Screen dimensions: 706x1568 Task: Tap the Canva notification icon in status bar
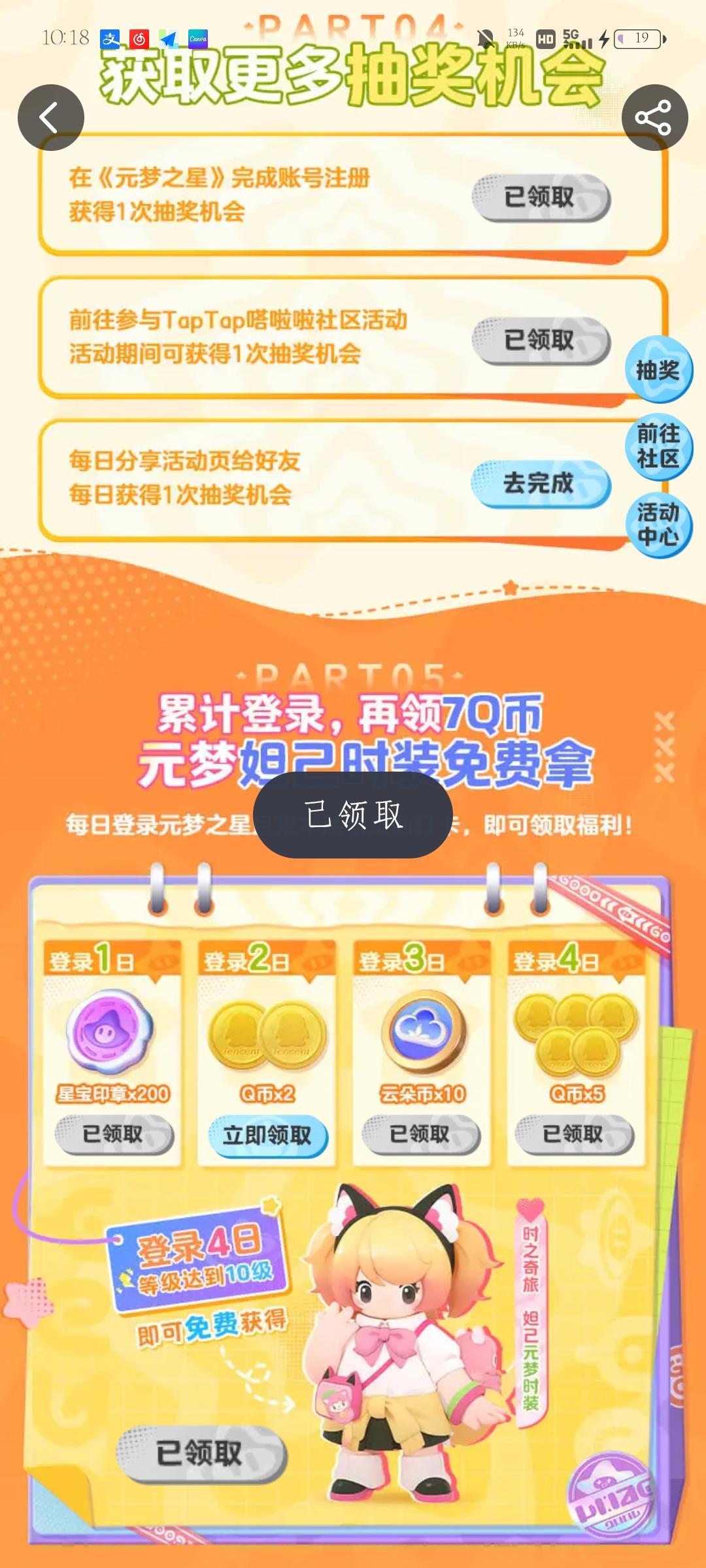198,39
